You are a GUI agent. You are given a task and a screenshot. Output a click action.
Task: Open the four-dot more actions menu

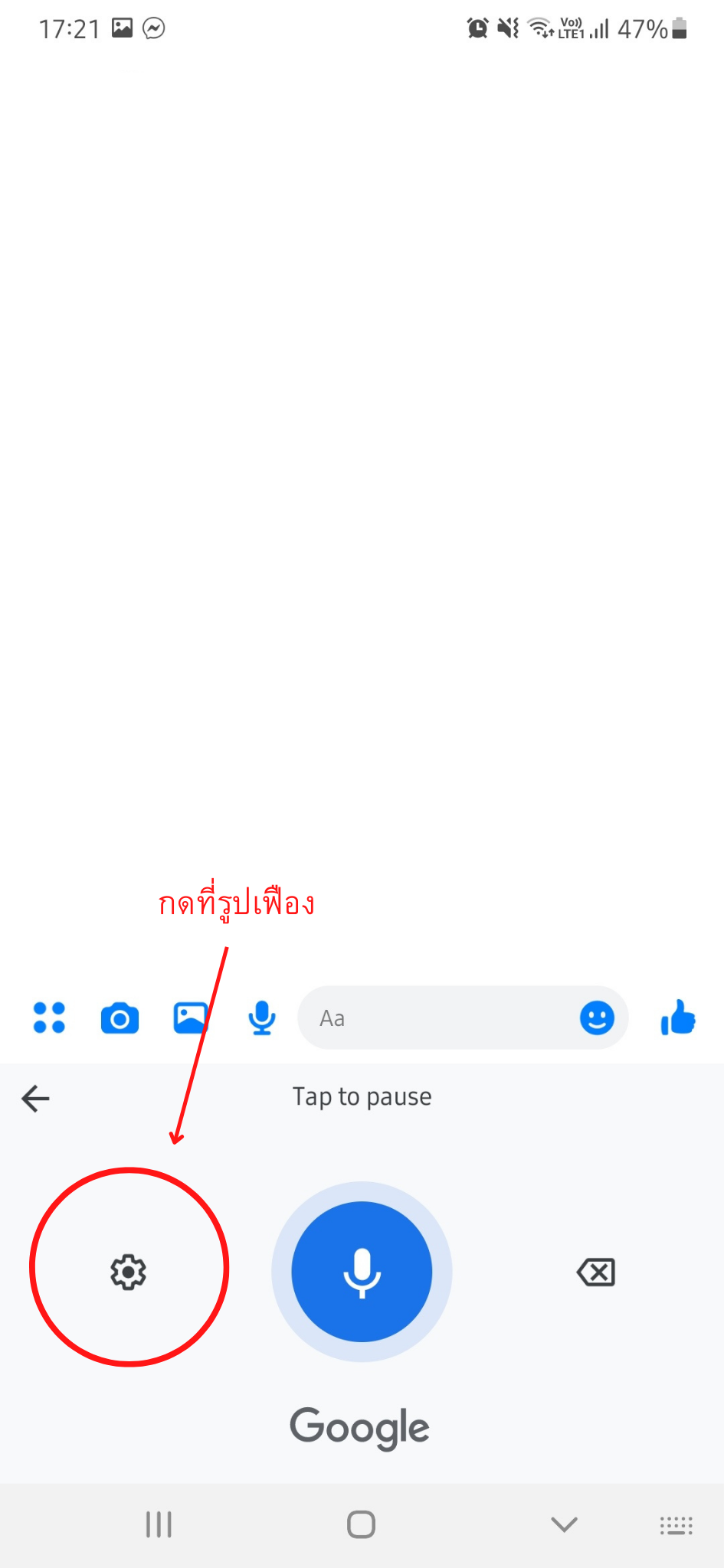49,1018
